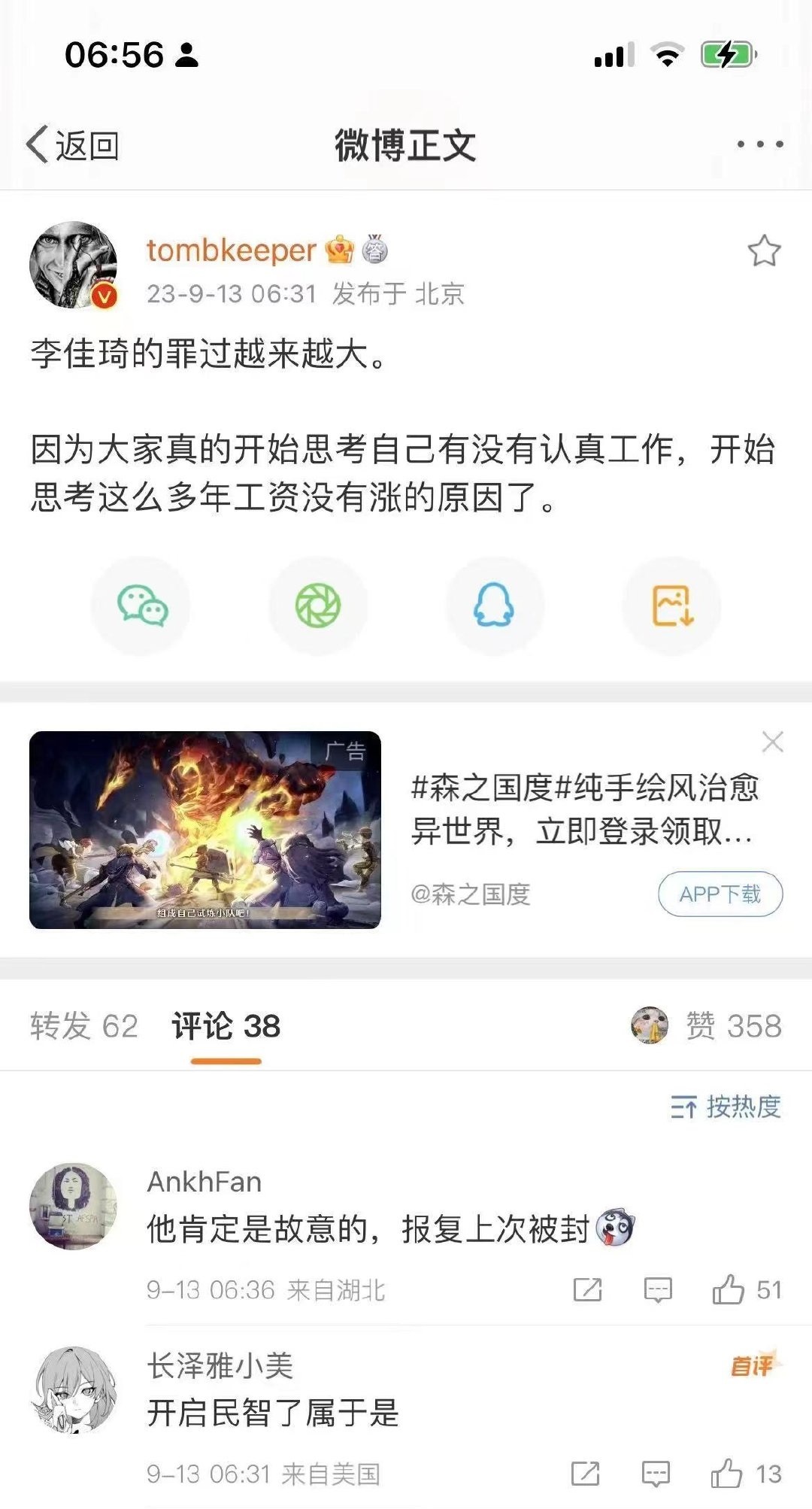Open the 森之国度 ad image
The height and width of the screenshot is (1509, 812).
(x=205, y=830)
